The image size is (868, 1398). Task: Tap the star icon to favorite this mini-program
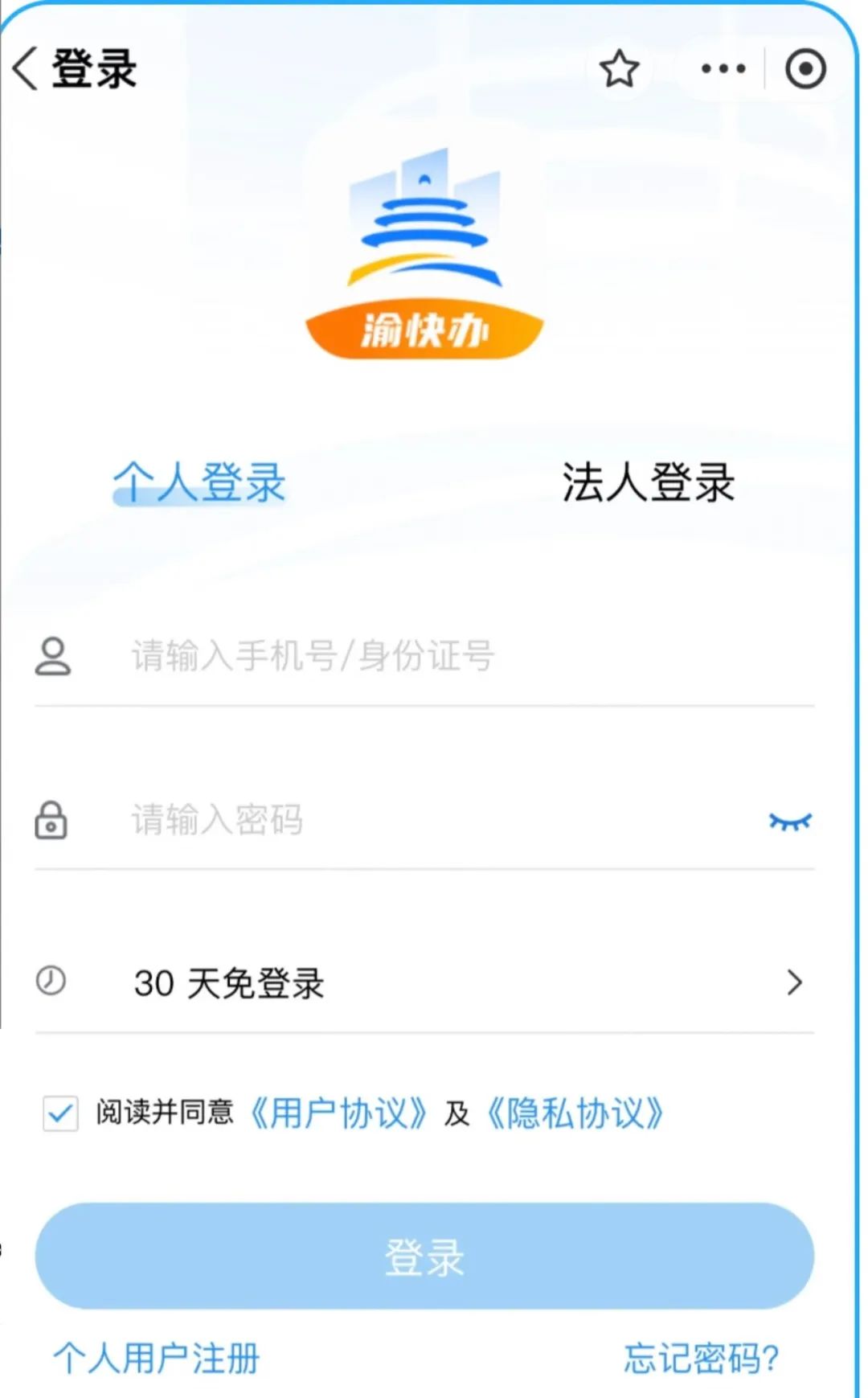tap(619, 69)
